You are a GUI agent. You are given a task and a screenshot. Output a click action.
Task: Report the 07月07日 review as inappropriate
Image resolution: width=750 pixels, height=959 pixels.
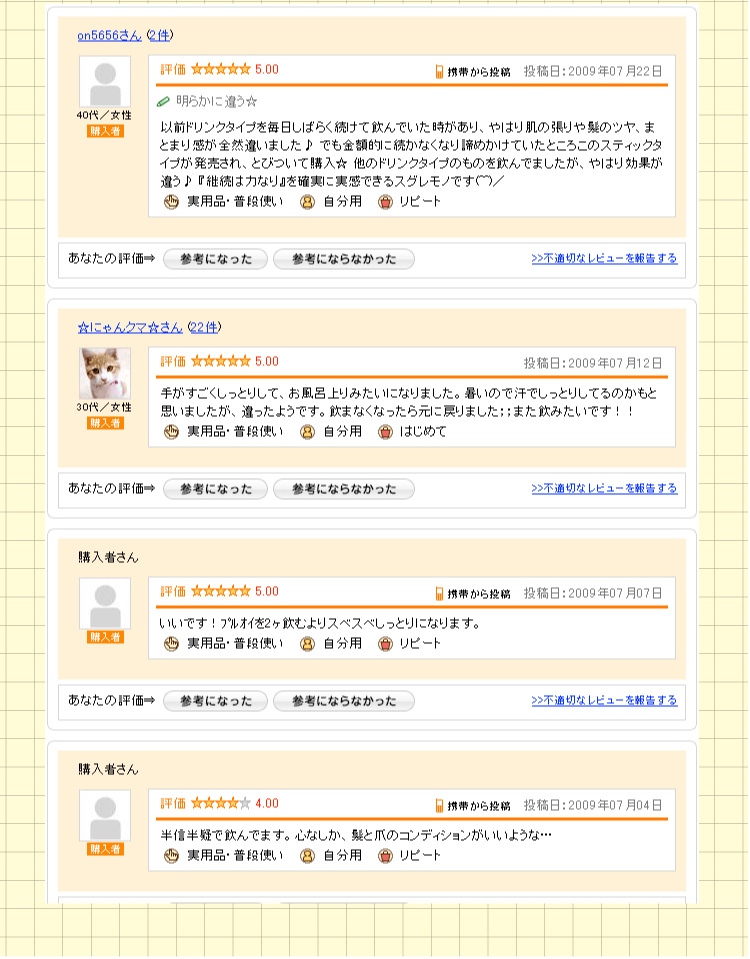click(x=604, y=700)
